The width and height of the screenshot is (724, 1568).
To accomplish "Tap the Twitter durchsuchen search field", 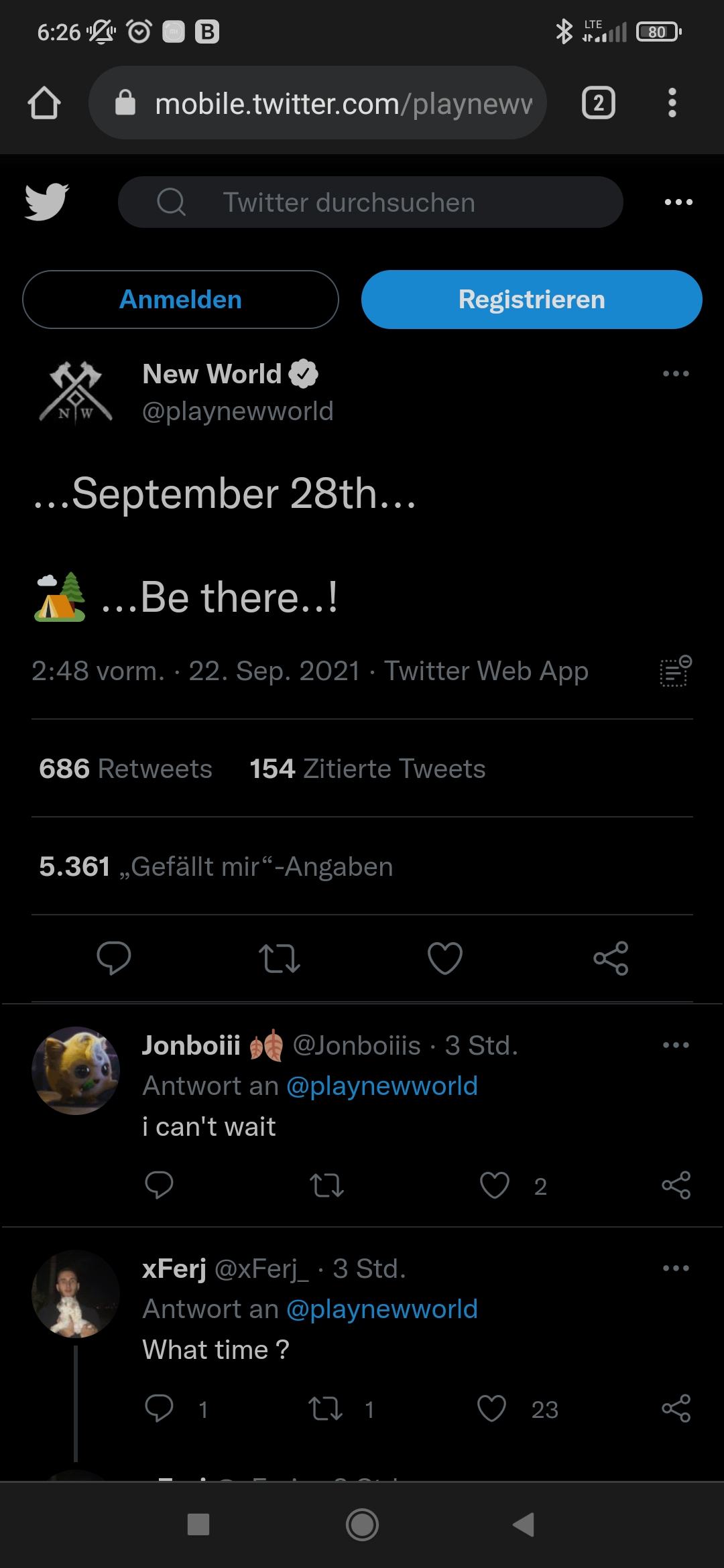I will tap(370, 202).
